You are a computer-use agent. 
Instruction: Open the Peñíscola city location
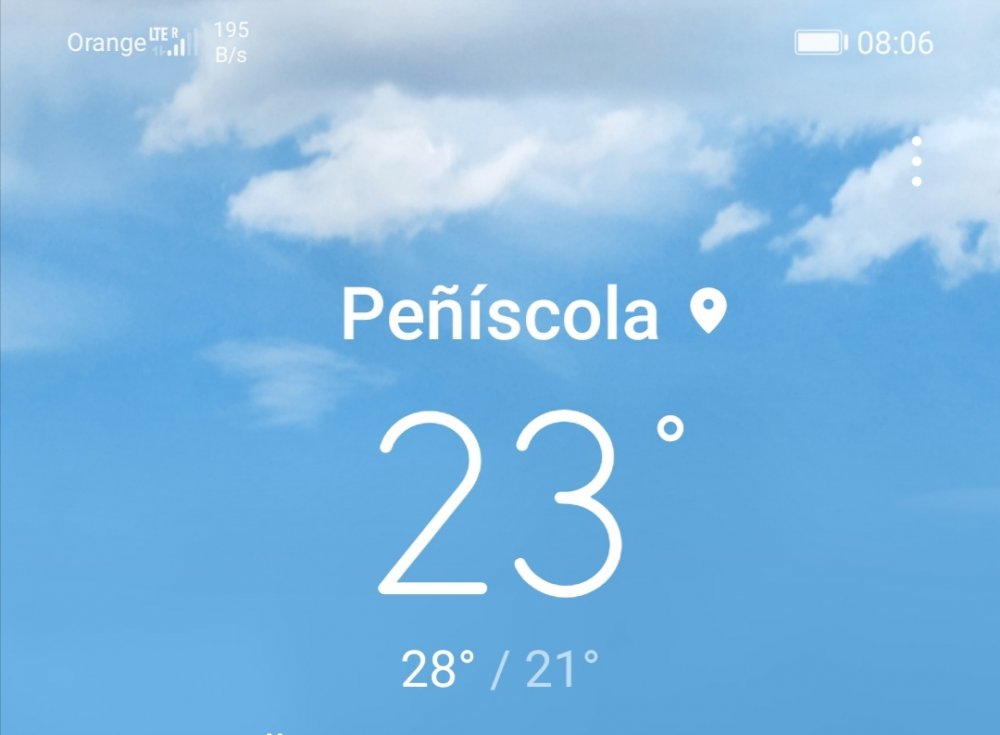(500, 315)
